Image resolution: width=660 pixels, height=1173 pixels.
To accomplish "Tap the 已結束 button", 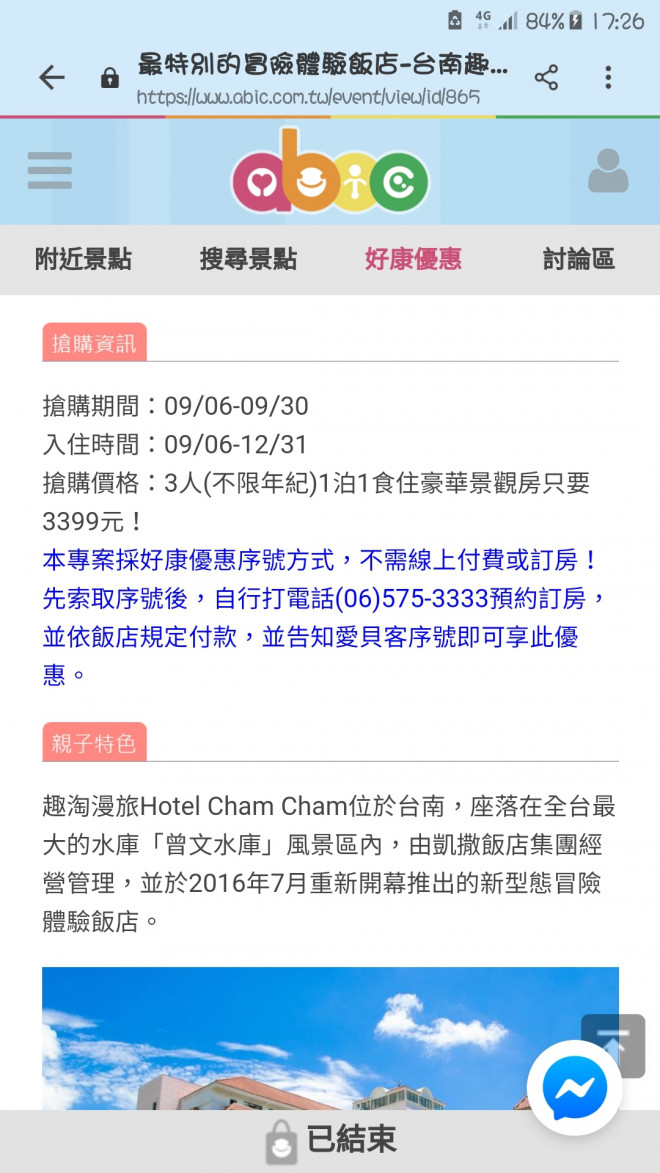I will pos(330,1140).
